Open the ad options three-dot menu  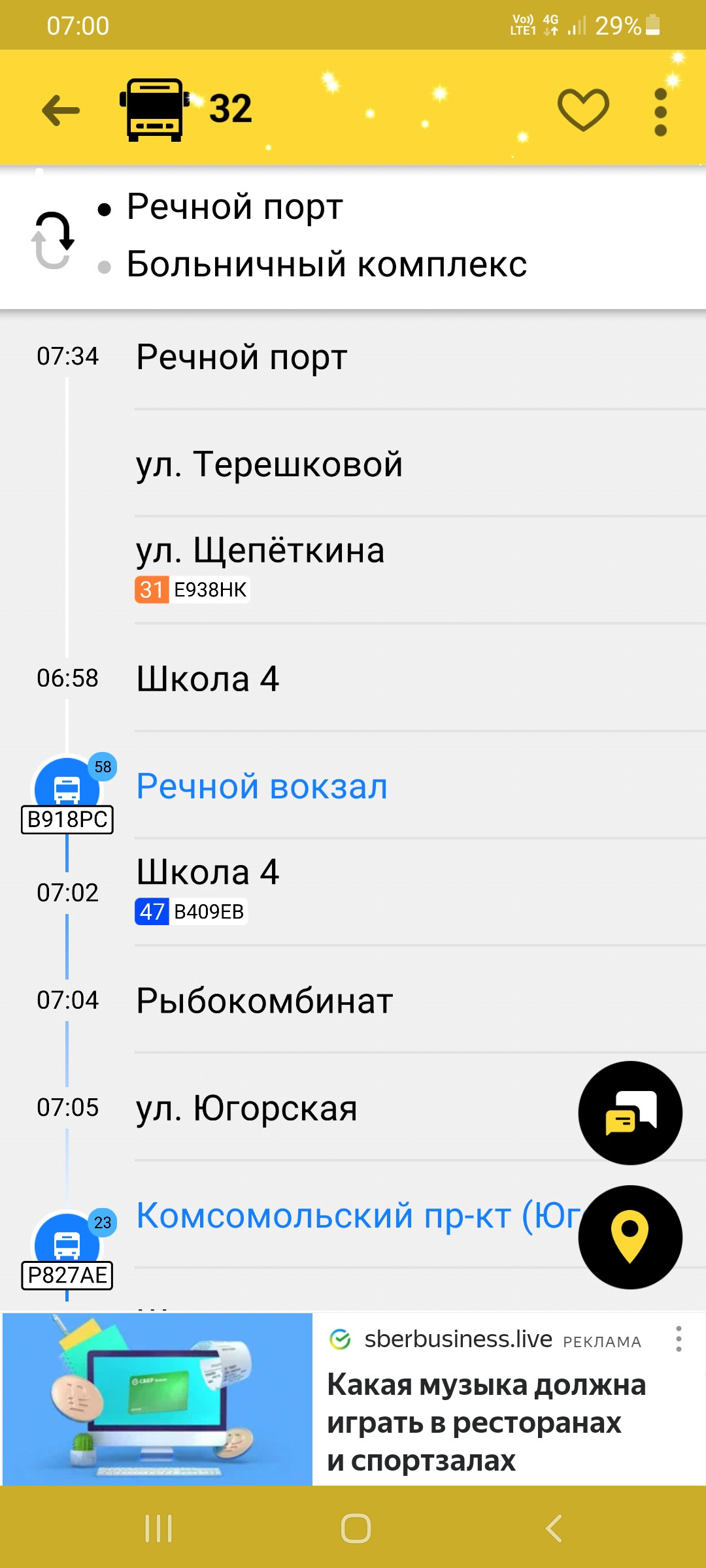point(679,1339)
